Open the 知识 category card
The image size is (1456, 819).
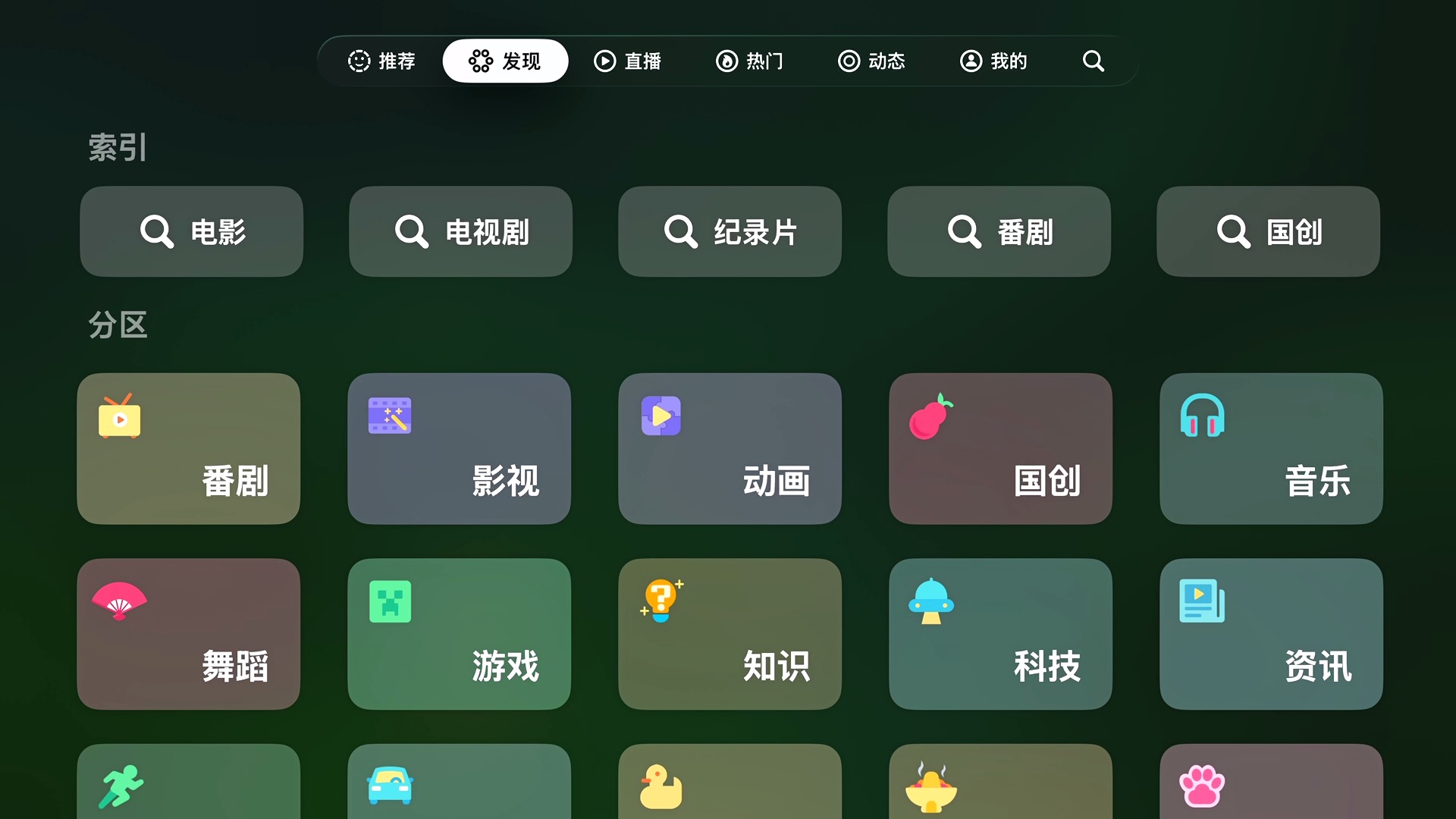730,634
